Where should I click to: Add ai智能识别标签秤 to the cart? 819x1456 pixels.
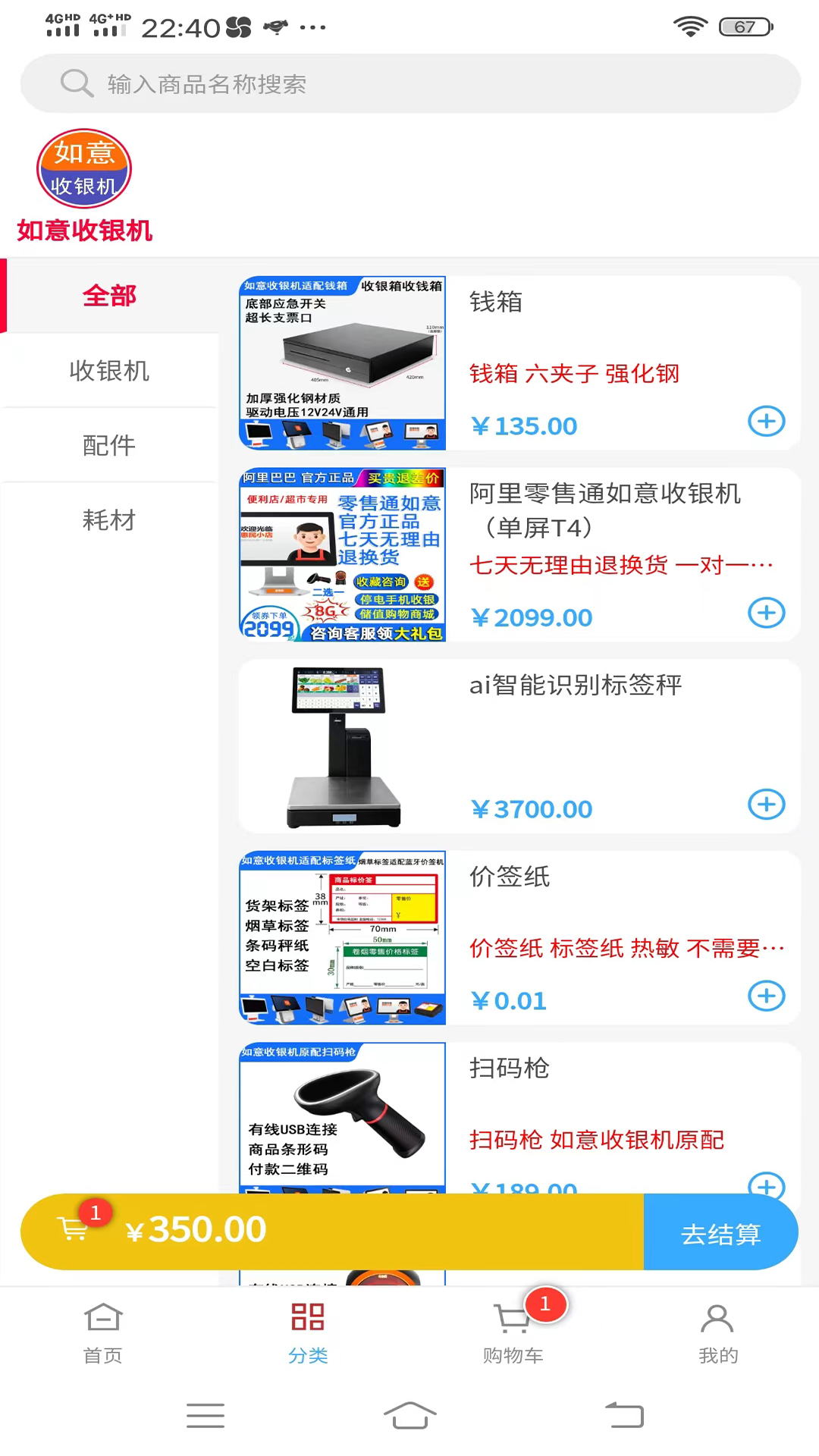coord(766,804)
